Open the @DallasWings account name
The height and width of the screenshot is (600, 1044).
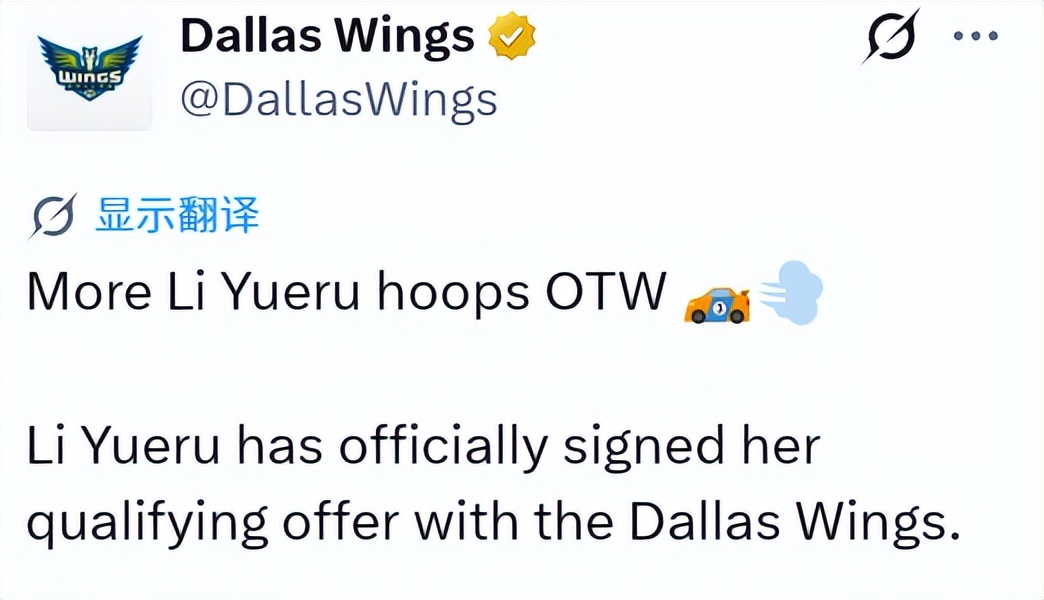pos(338,101)
